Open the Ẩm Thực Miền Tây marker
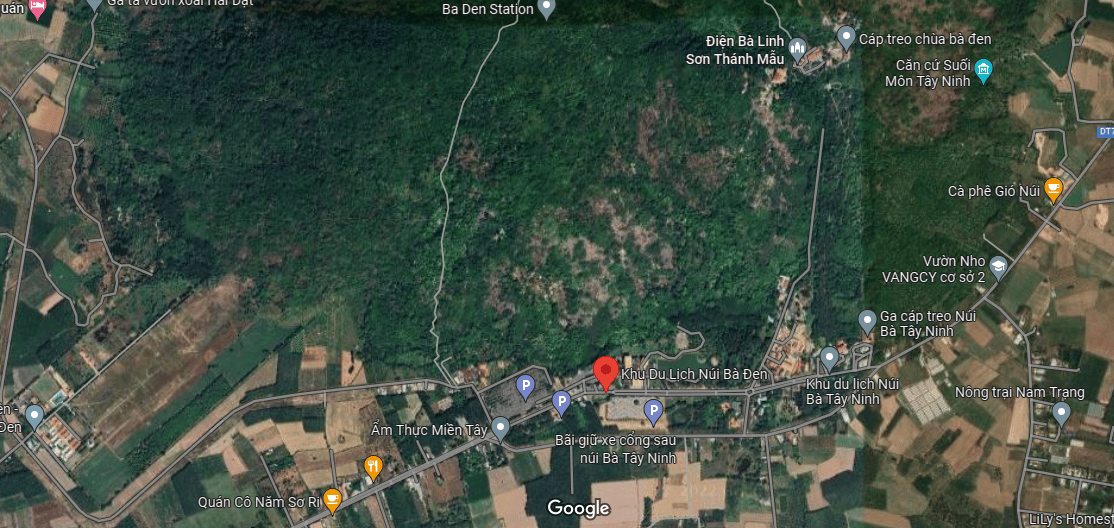This screenshot has height=528, width=1114. pyautogui.click(x=500, y=428)
